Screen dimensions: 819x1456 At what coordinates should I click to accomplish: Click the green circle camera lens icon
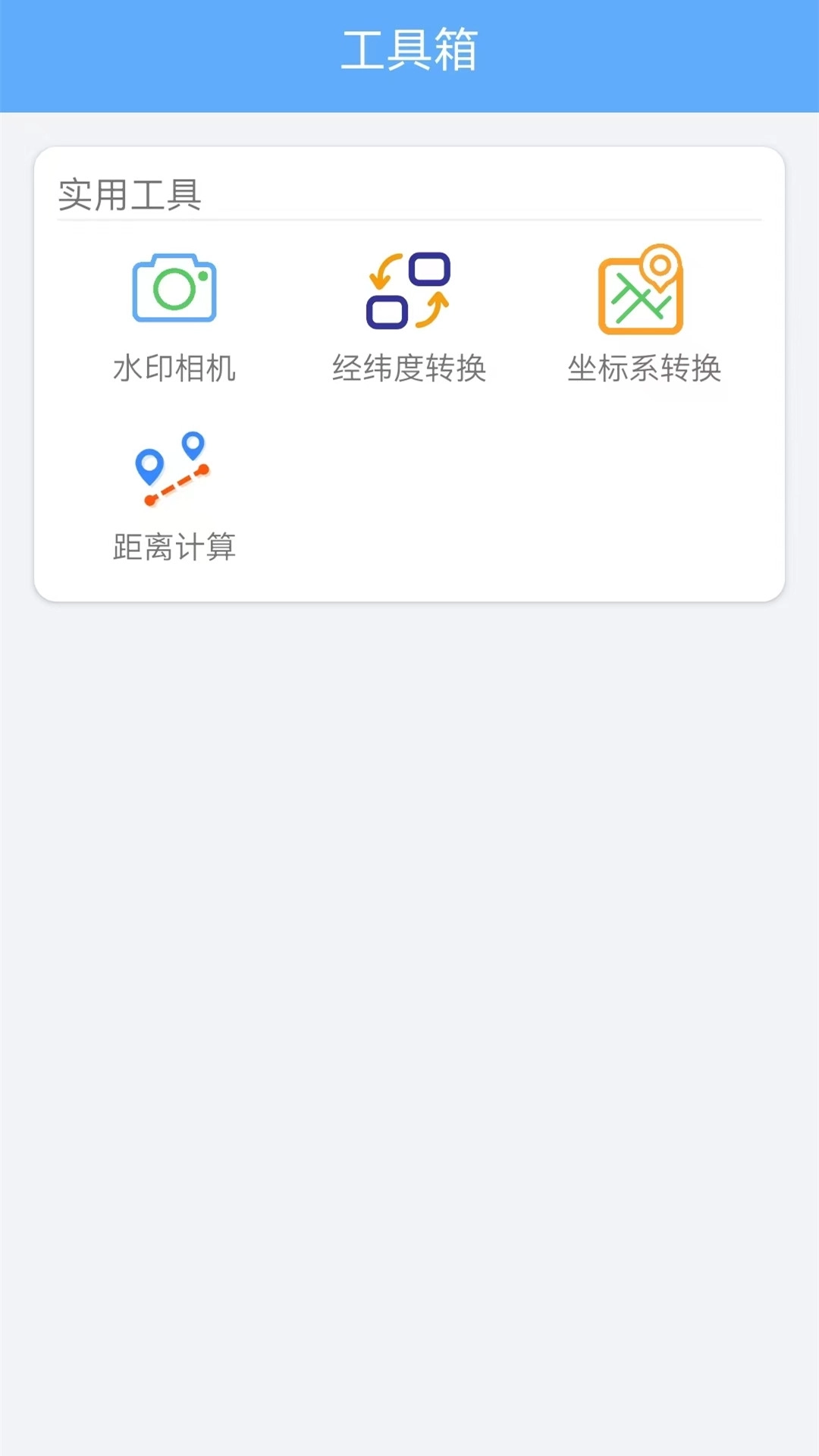click(174, 290)
